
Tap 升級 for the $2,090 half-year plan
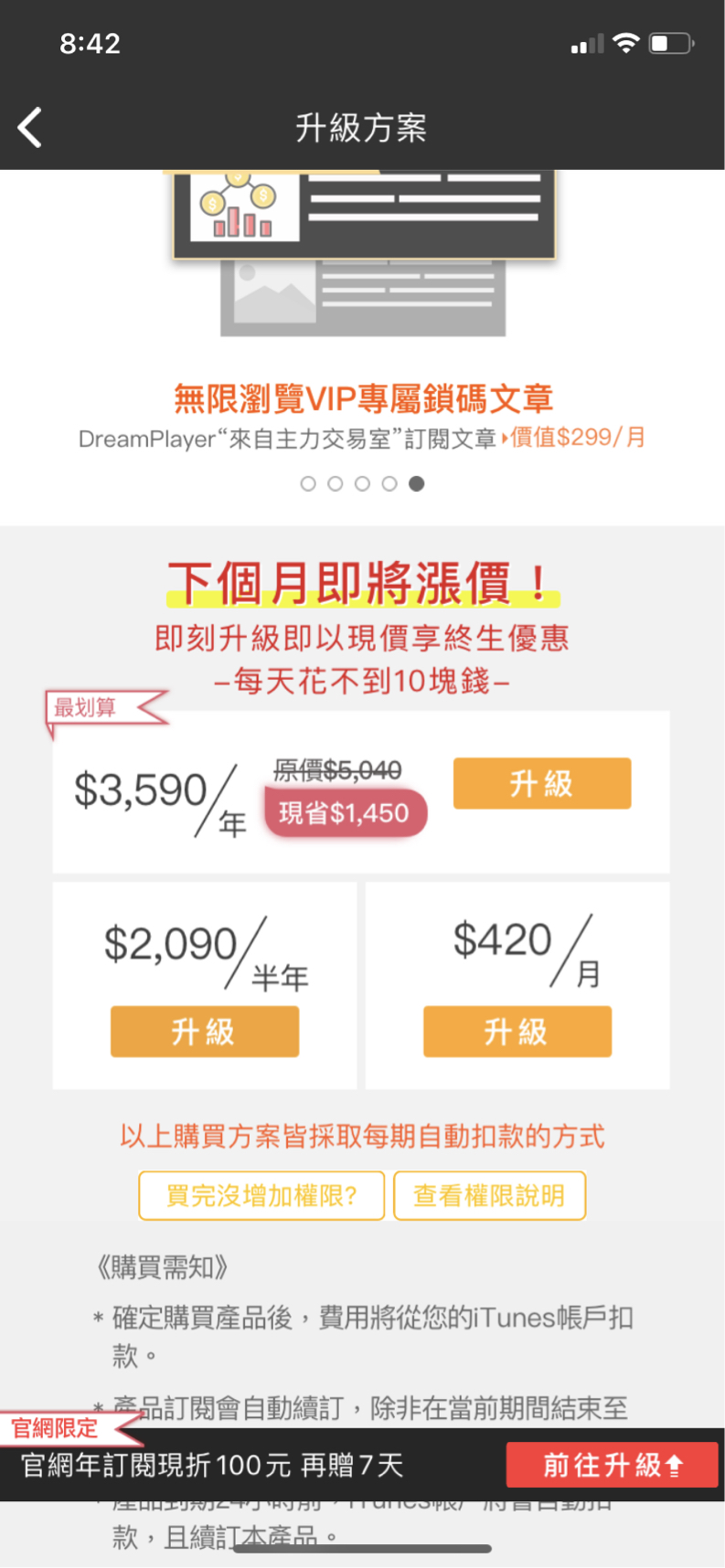pos(204,1032)
